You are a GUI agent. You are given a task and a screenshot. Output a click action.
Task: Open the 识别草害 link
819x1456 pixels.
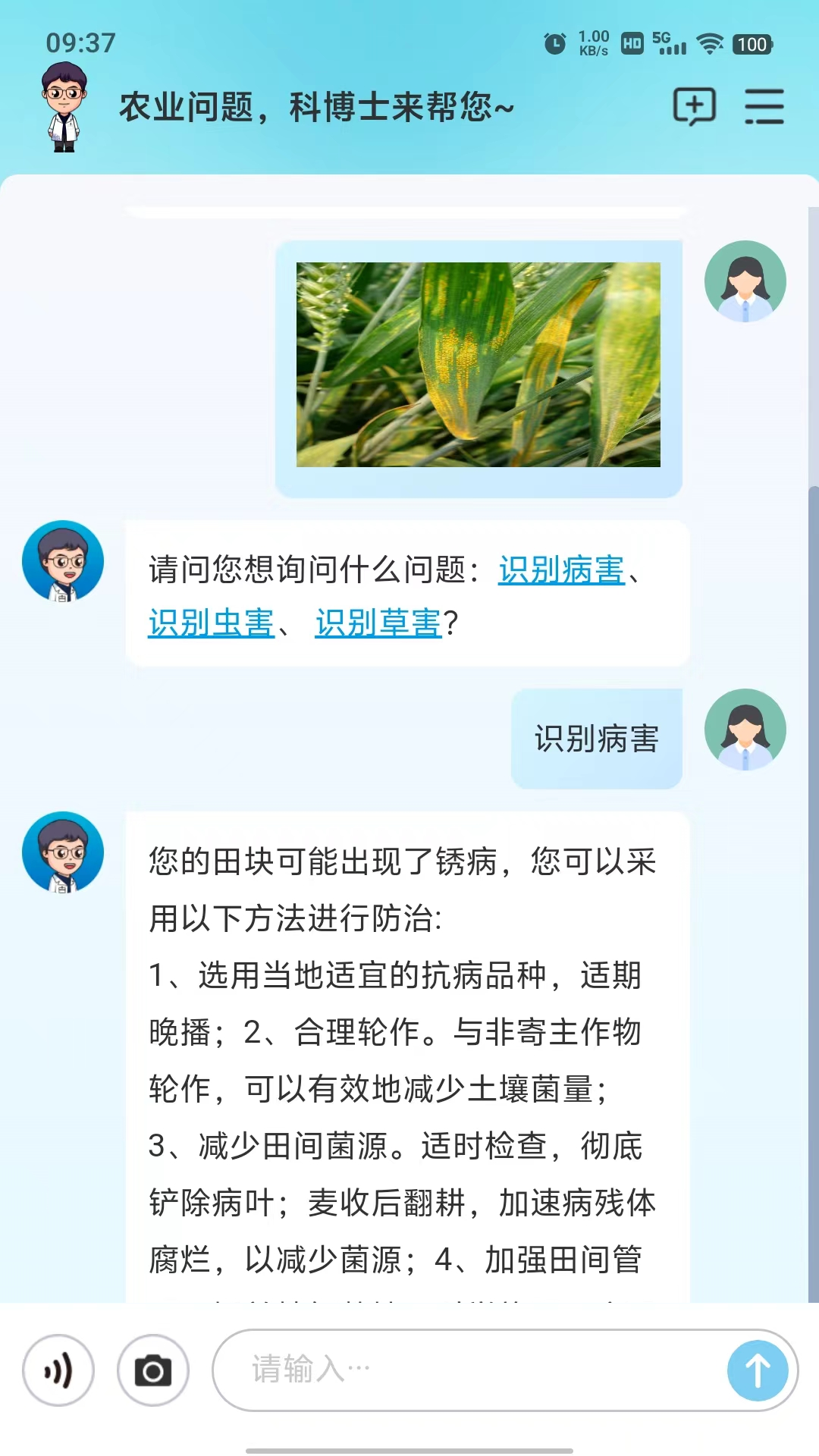point(378,622)
